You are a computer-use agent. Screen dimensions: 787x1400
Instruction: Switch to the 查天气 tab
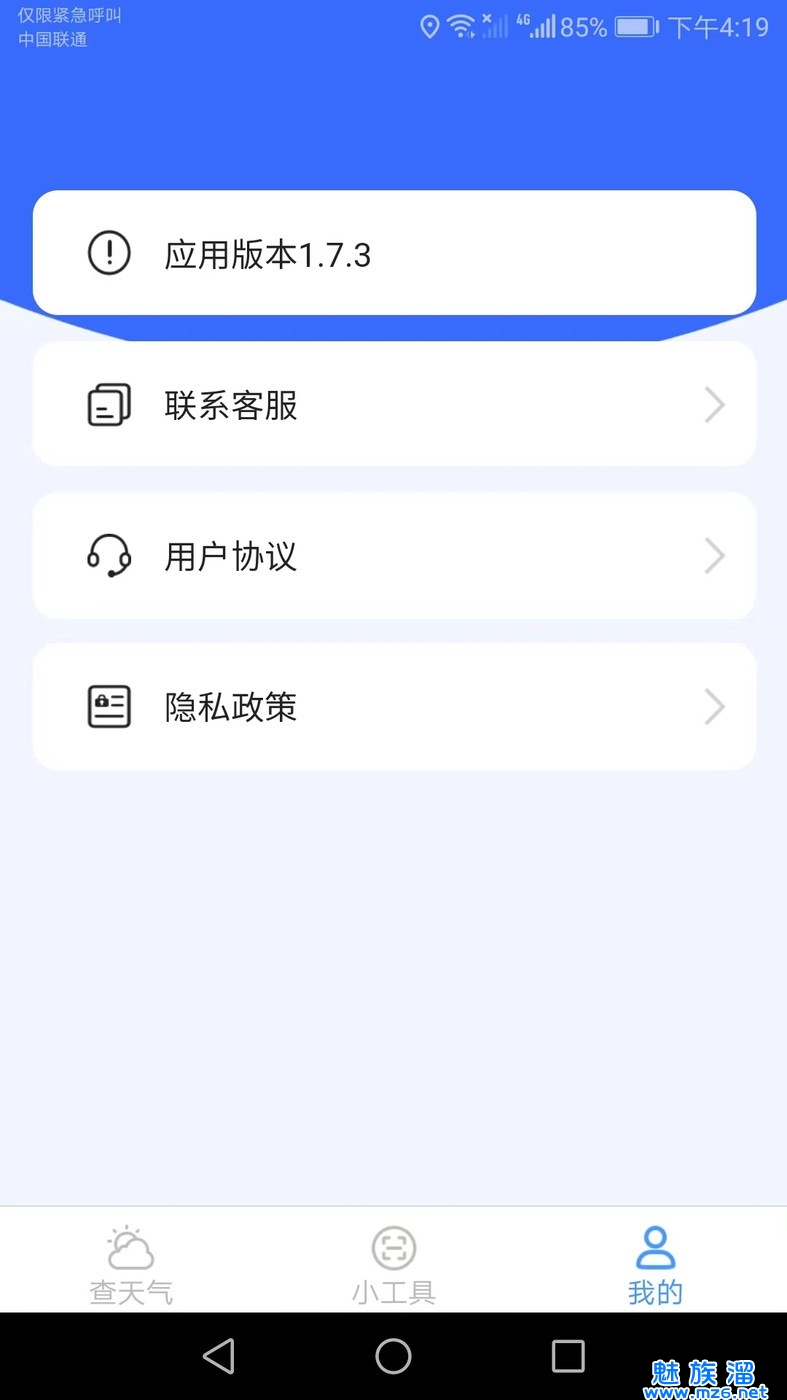131,1265
